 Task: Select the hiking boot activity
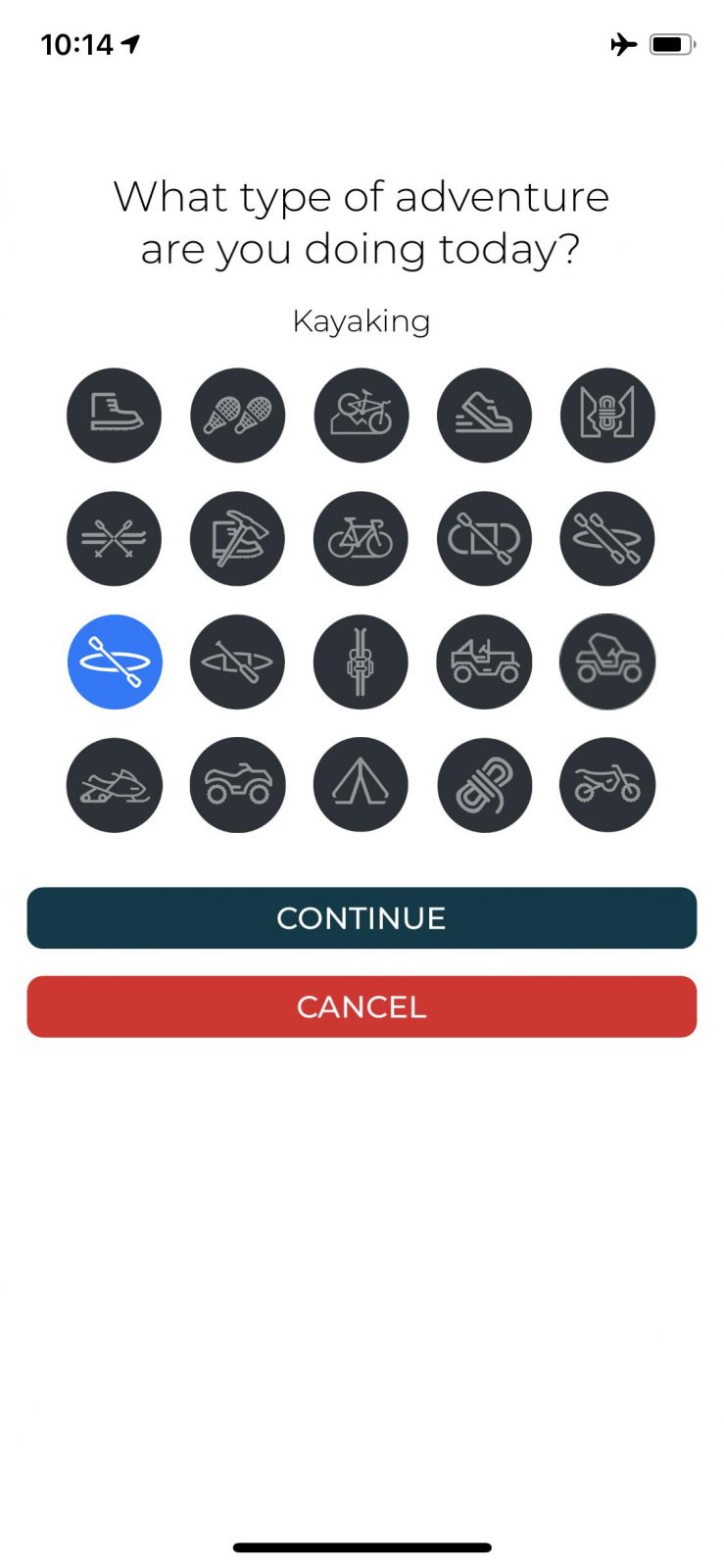coord(115,416)
